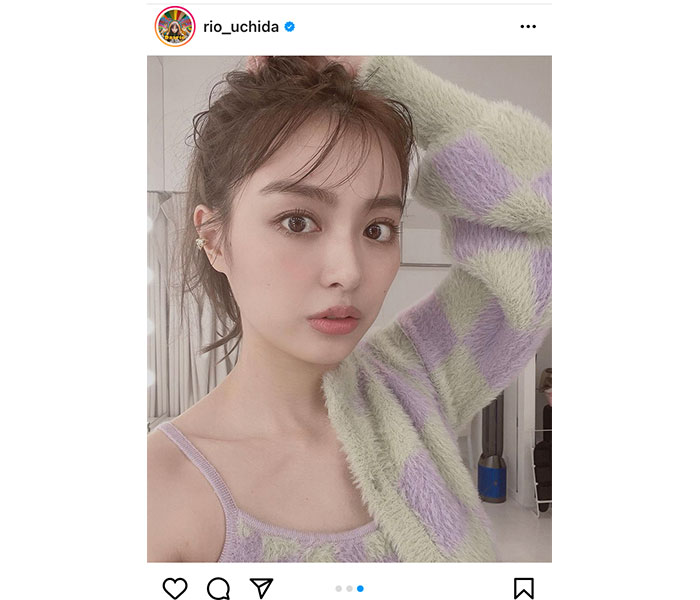Tap the carousel page indicator dots

coord(349,588)
